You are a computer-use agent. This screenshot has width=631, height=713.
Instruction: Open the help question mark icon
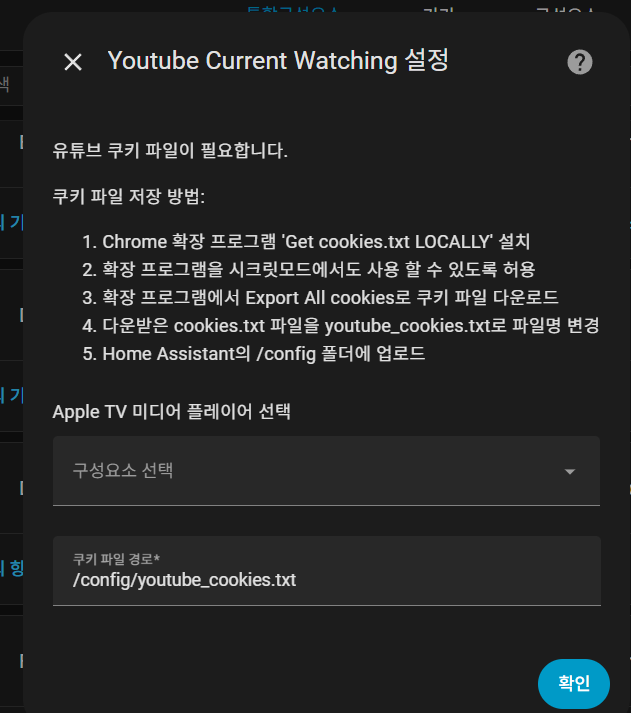click(580, 62)
